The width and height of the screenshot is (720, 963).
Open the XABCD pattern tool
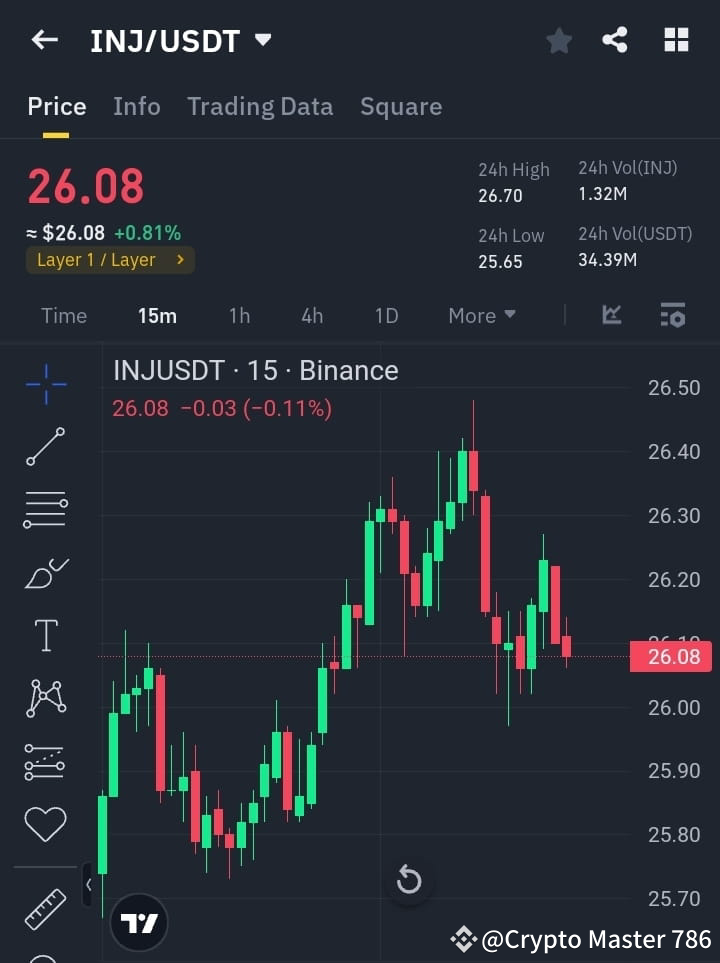(44, 697)
